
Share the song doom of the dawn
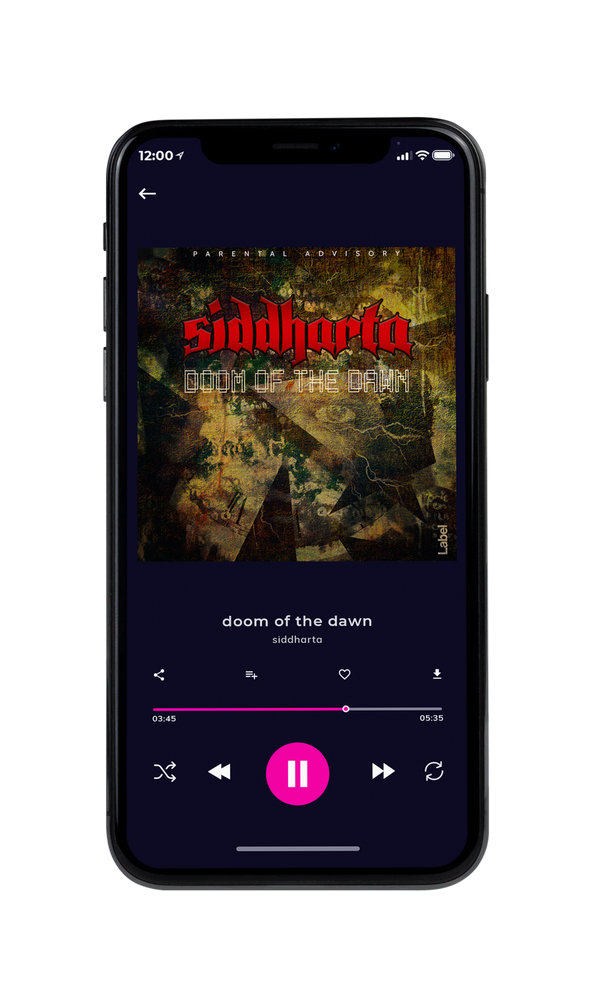click(159, 675)
